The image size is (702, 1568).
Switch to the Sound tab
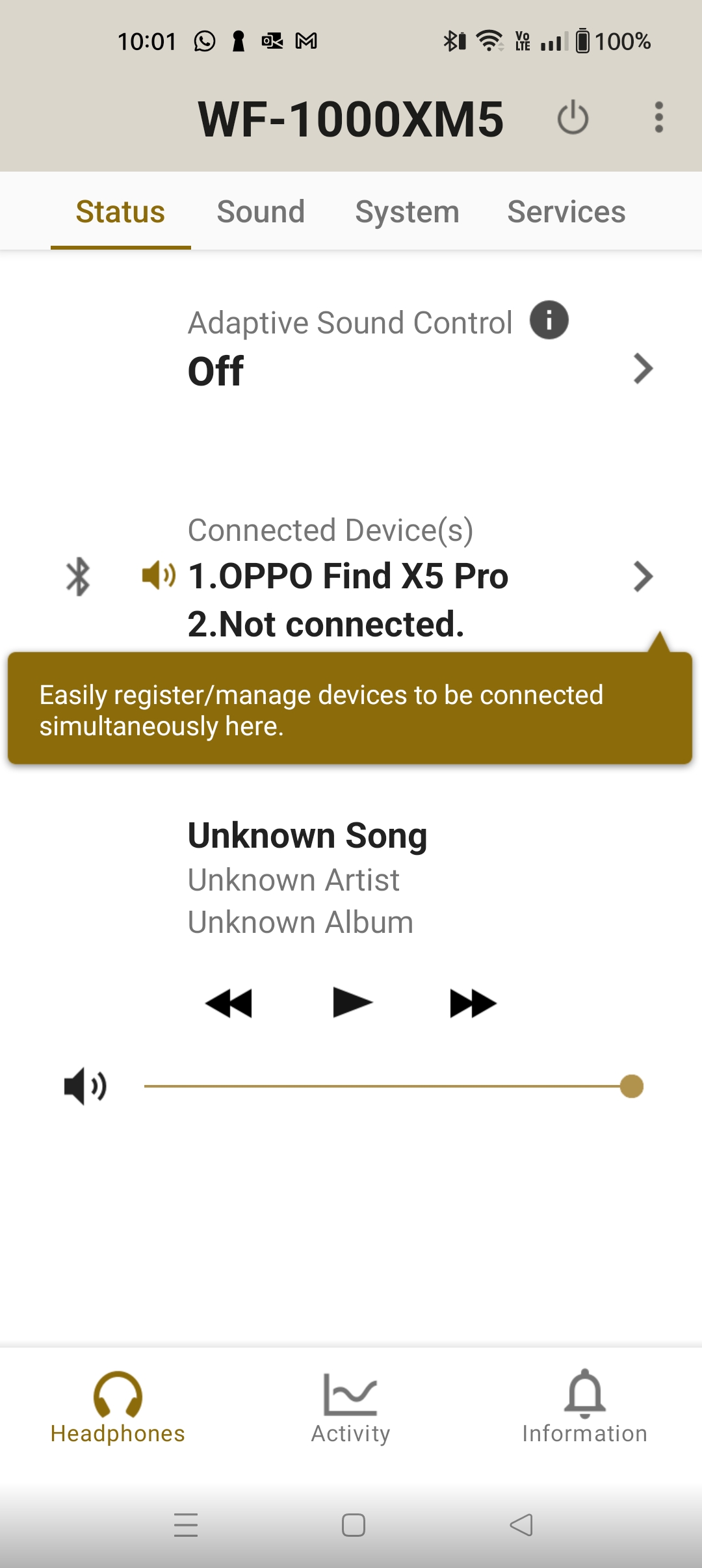(261, 212)
